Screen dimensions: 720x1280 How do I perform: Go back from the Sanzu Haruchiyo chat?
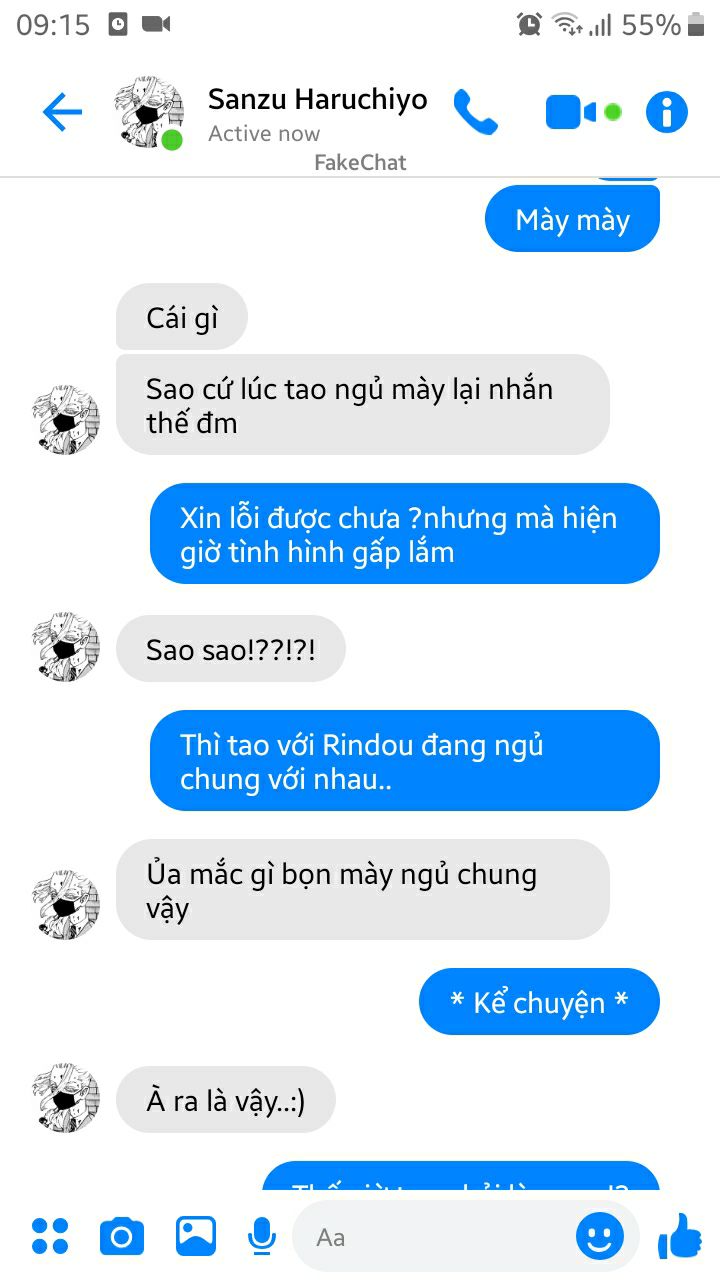pos(61,112)
